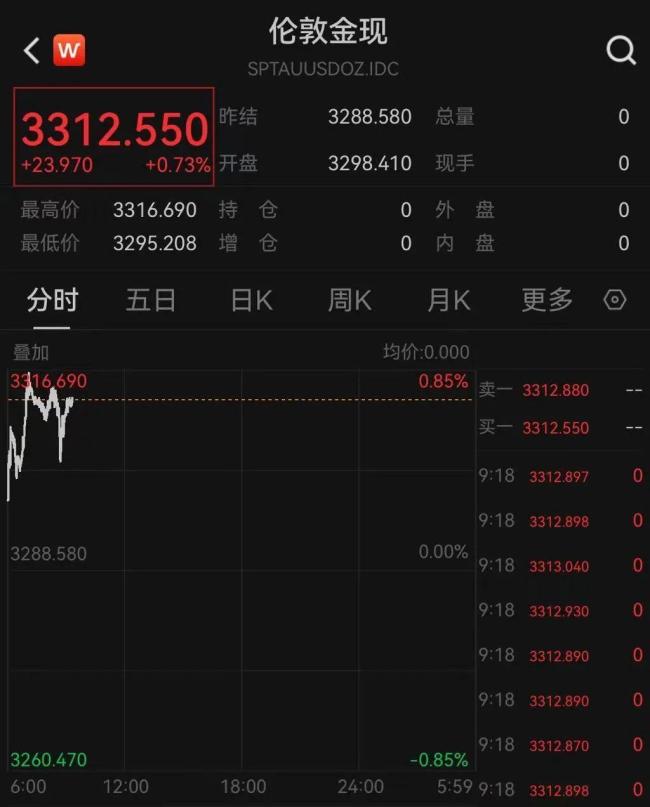Open chart settings hexagon icon
Screen dimensions: 650x807
[x=615, y=300]
